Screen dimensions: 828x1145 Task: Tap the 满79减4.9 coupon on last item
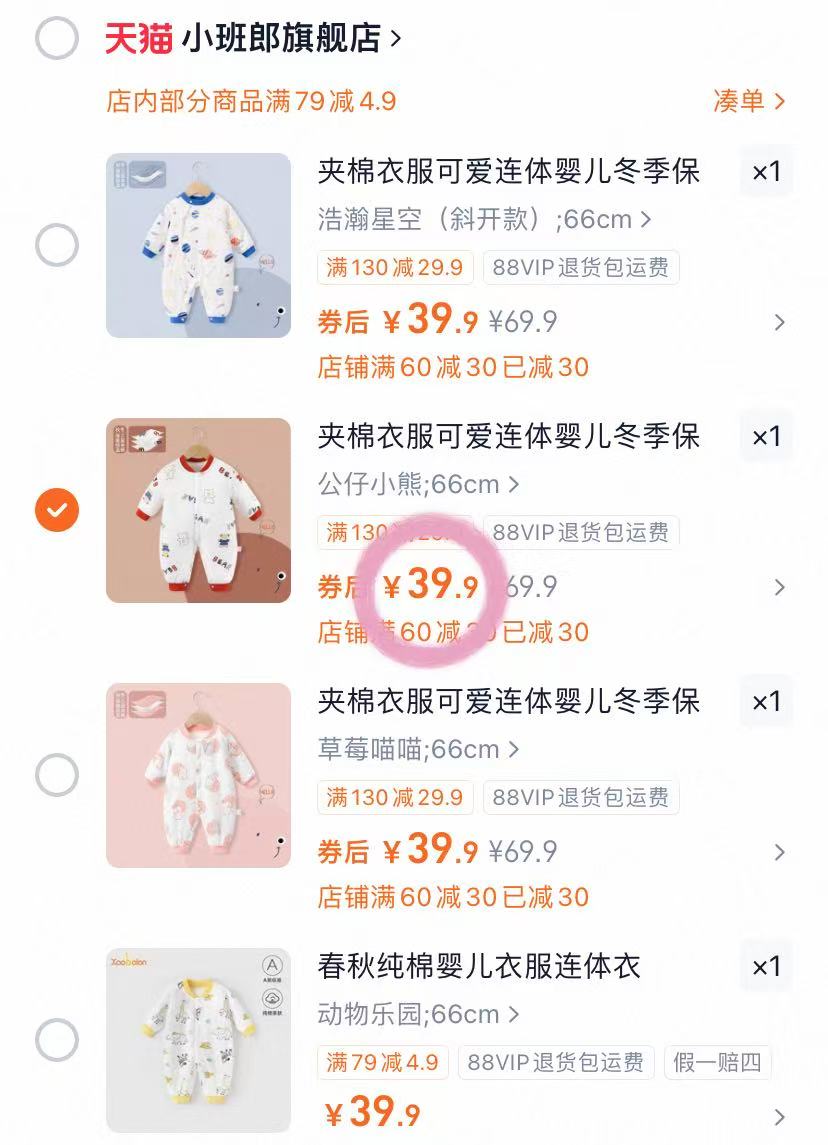click(384, 1063)
